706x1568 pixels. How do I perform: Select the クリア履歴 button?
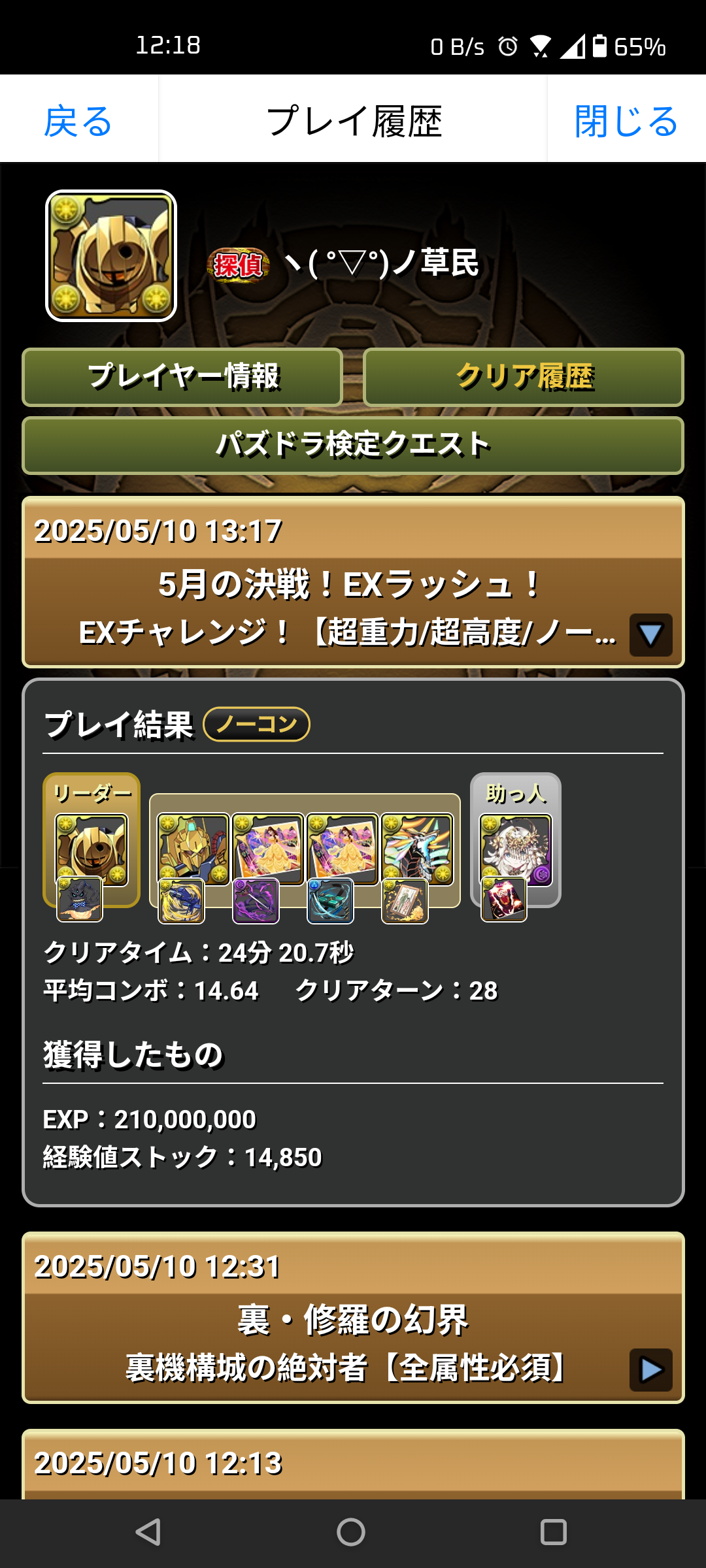coord(524,377)
